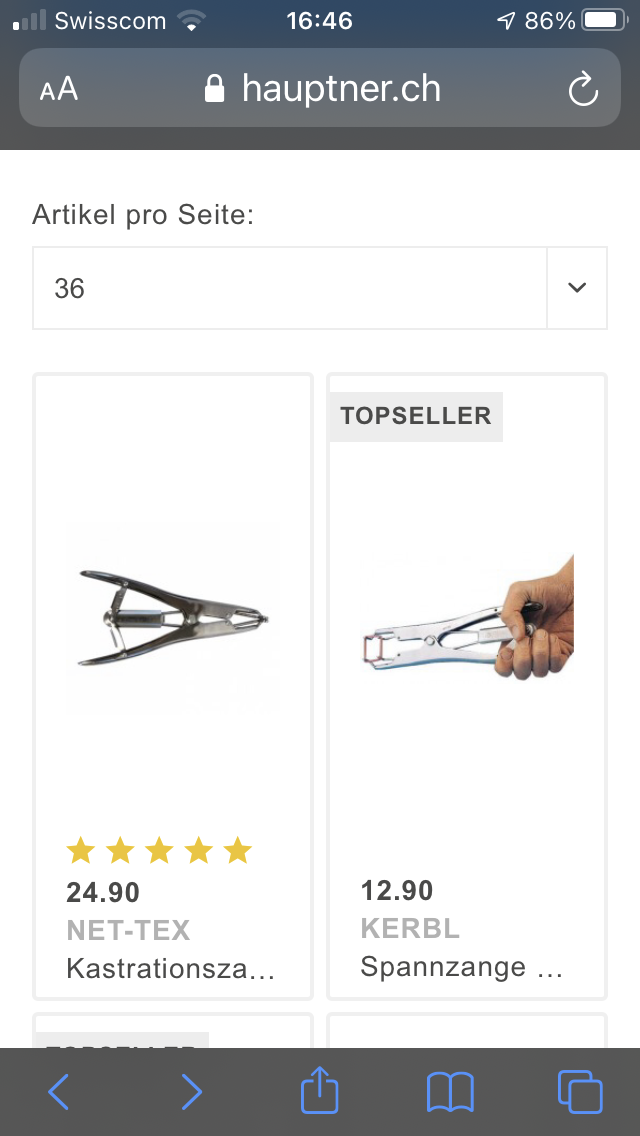Go forward to the next page
The image size is (640, 1136).
coord(190,1091)
